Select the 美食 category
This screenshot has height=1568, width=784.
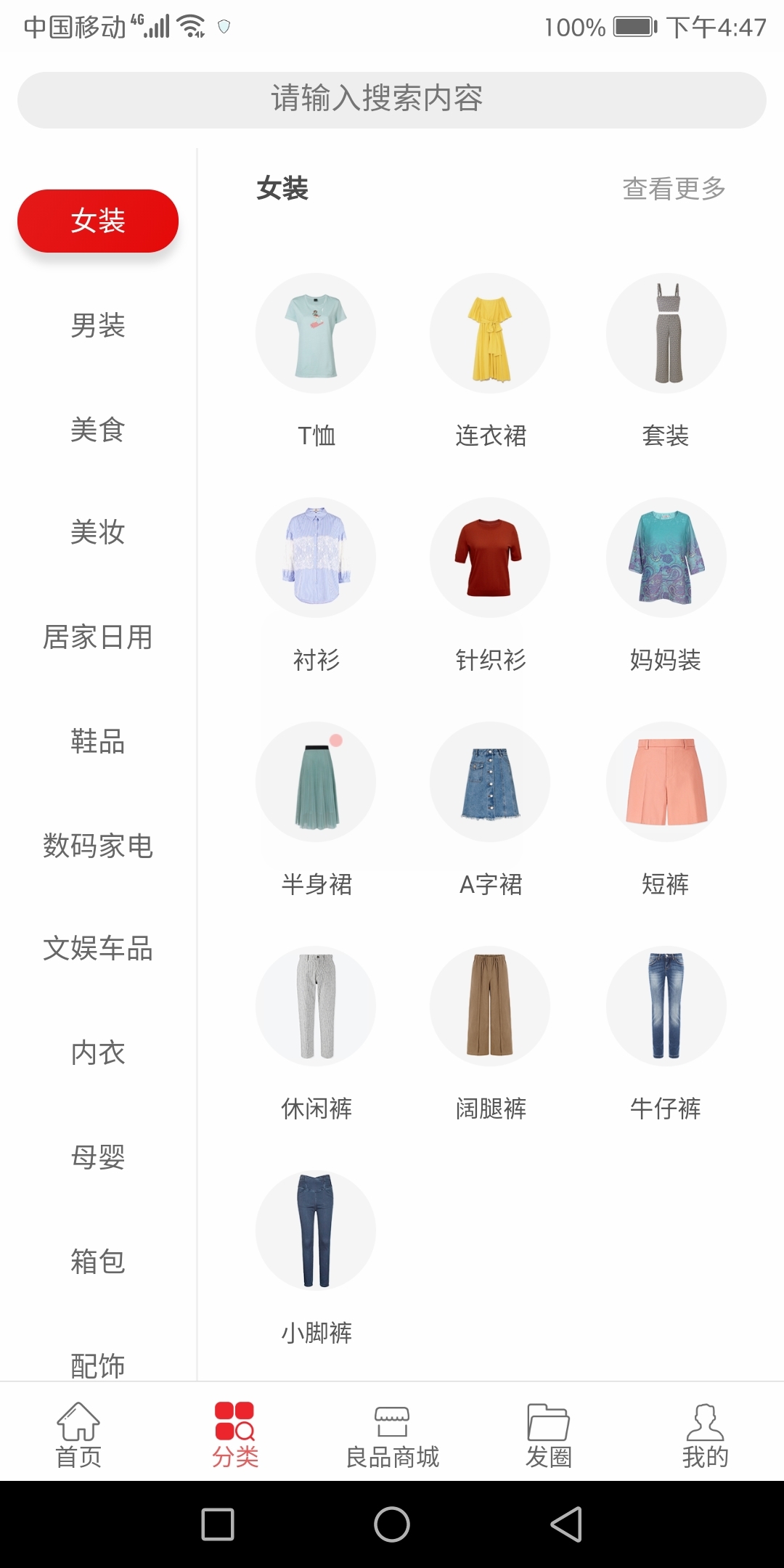coord(98,430)
